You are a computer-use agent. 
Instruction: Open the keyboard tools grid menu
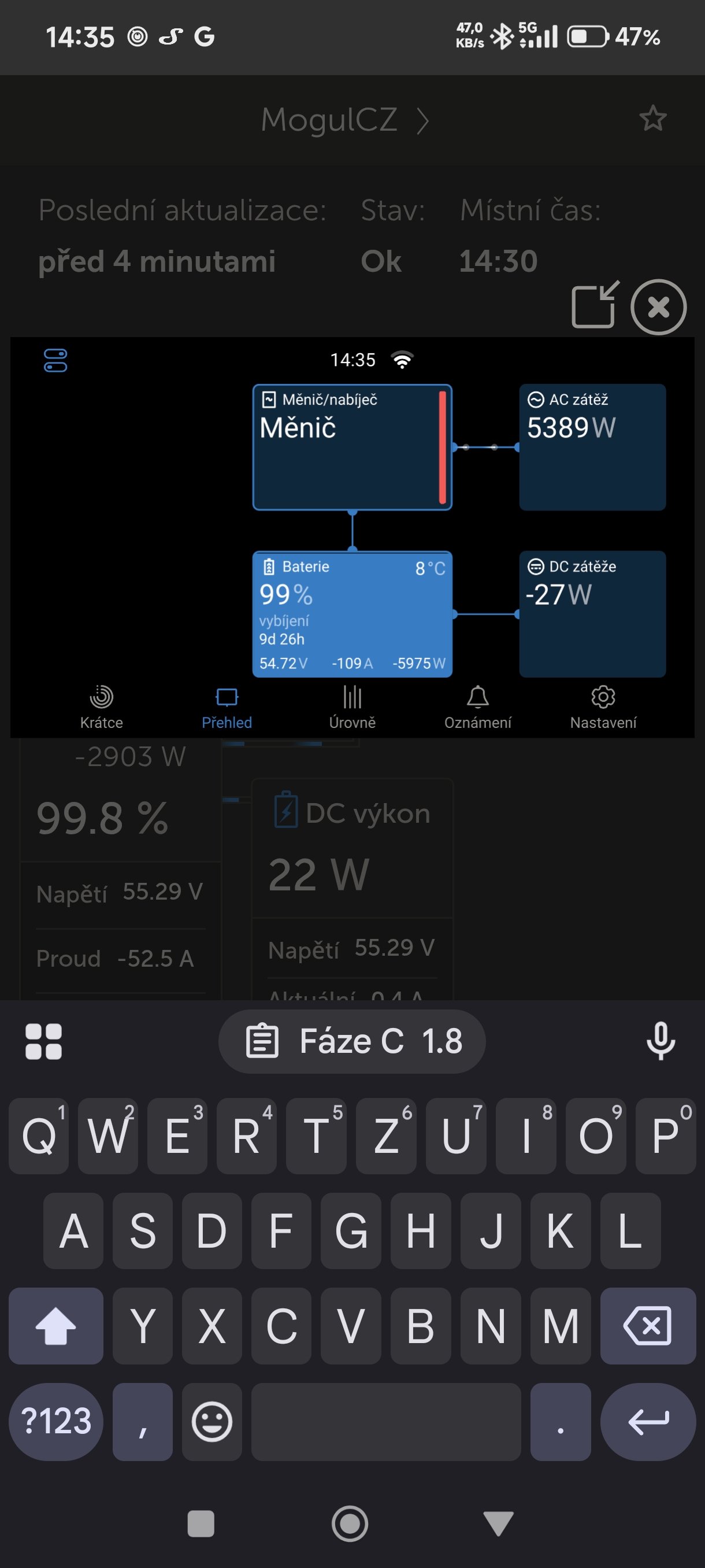43,1041
